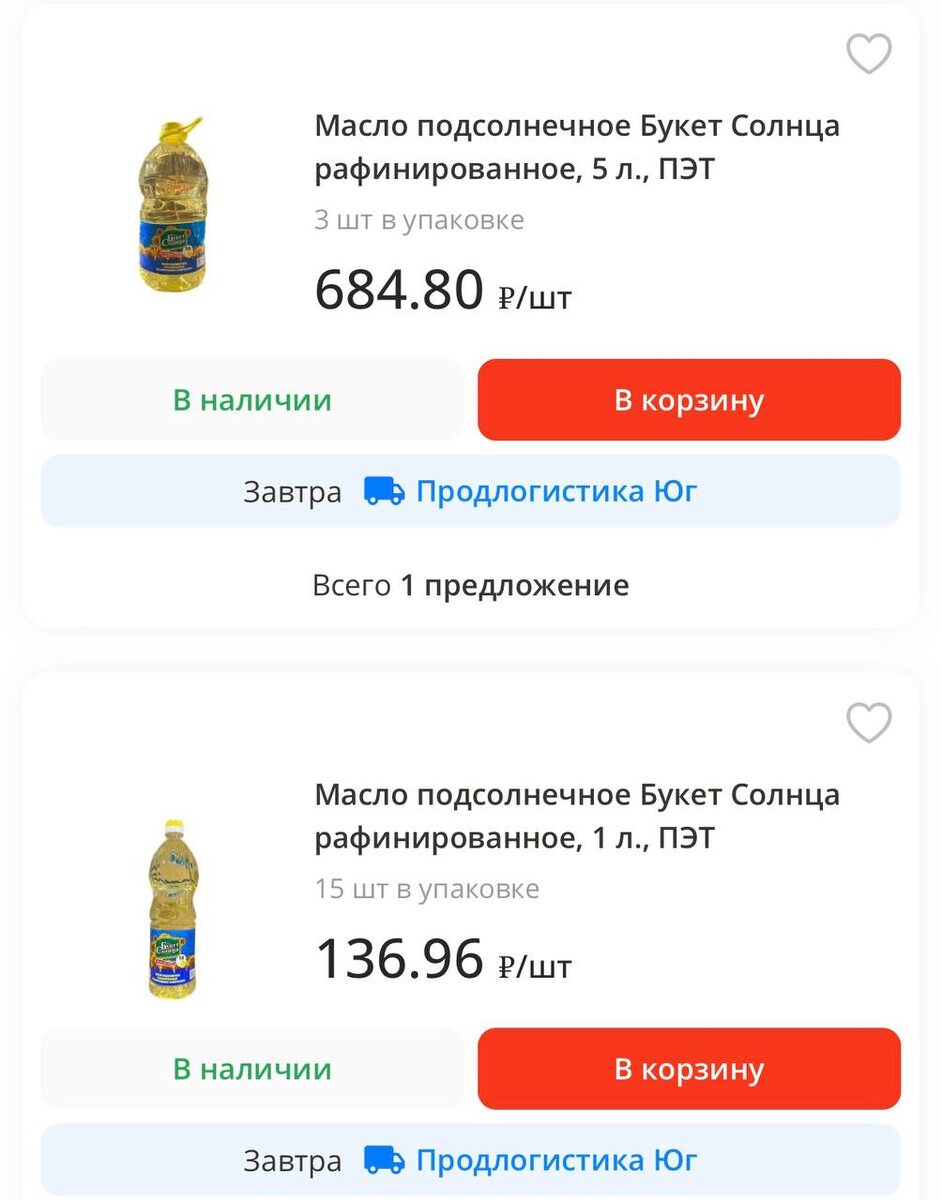Expand Всего 1 предложение for more offers

pyautogui.click(x=470, y=585)
